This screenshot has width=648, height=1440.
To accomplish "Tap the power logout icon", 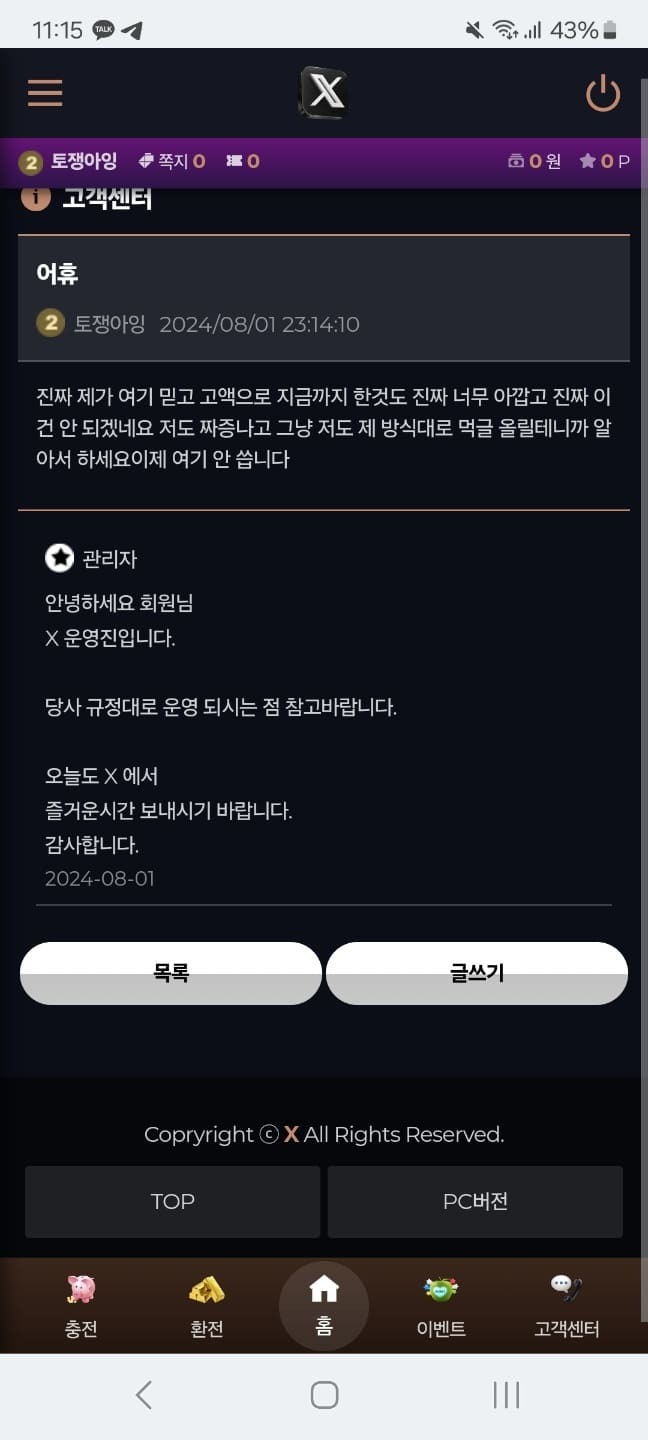I will point(602,94).
